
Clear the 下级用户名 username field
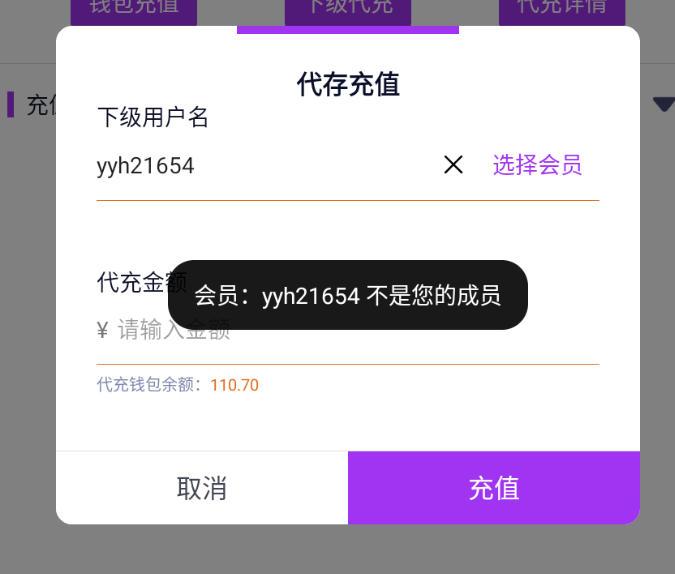(453, 165)
